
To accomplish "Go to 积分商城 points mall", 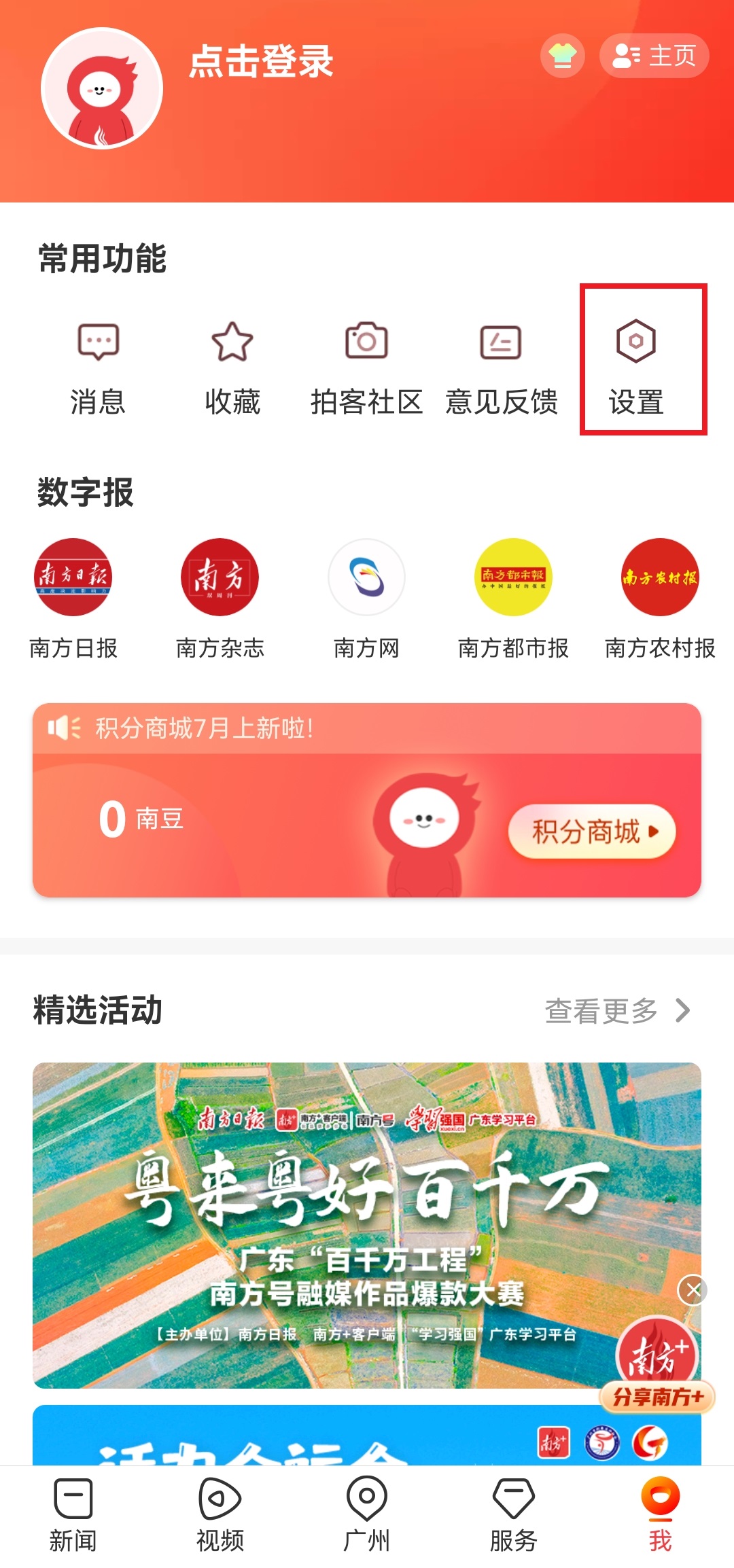I will tap(592, 832).
